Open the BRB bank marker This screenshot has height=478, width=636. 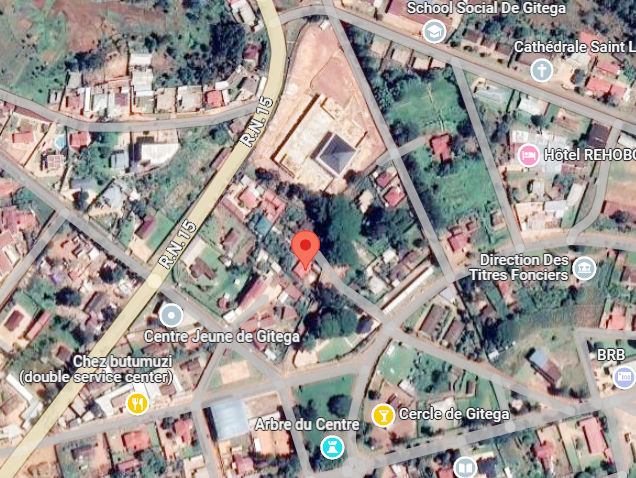coord(624,376)
